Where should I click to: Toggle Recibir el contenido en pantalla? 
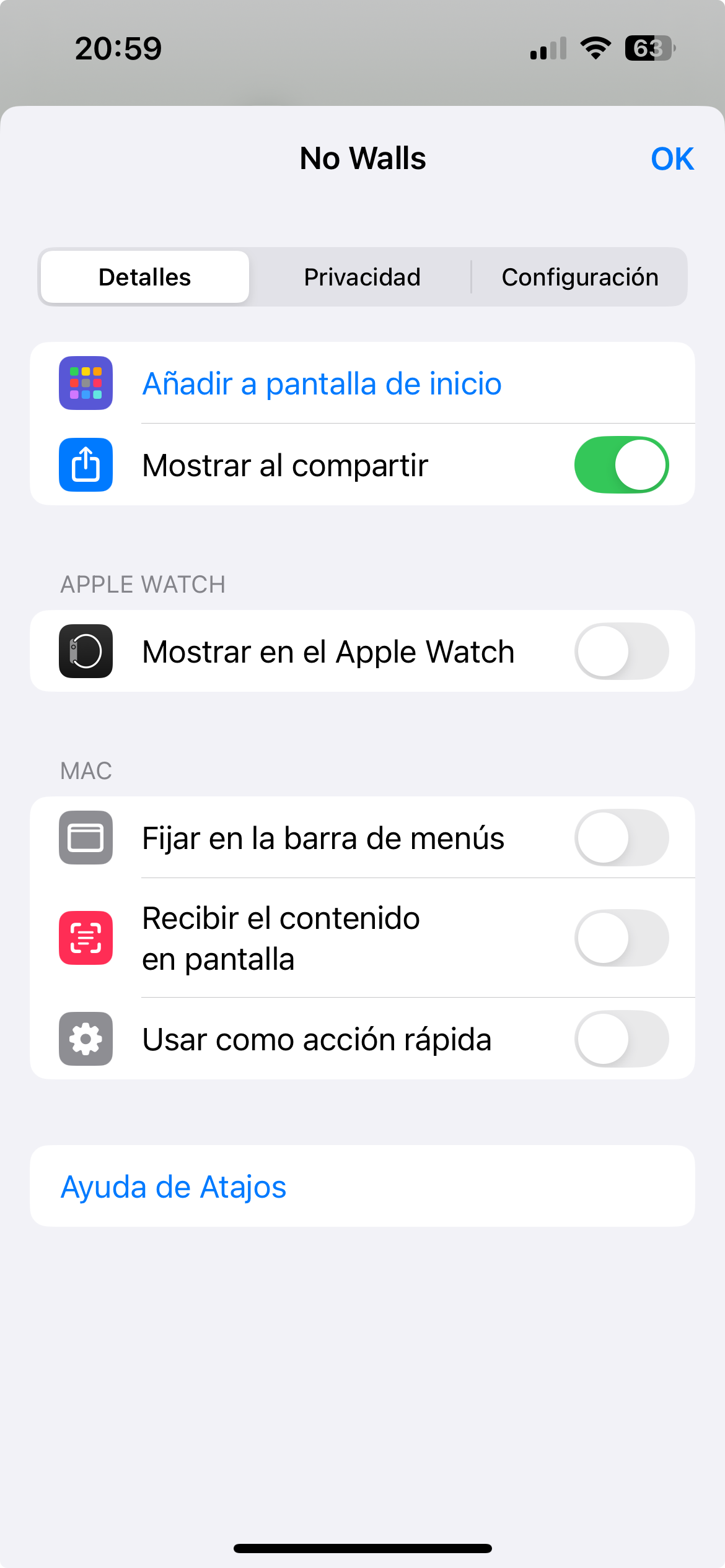622,938
